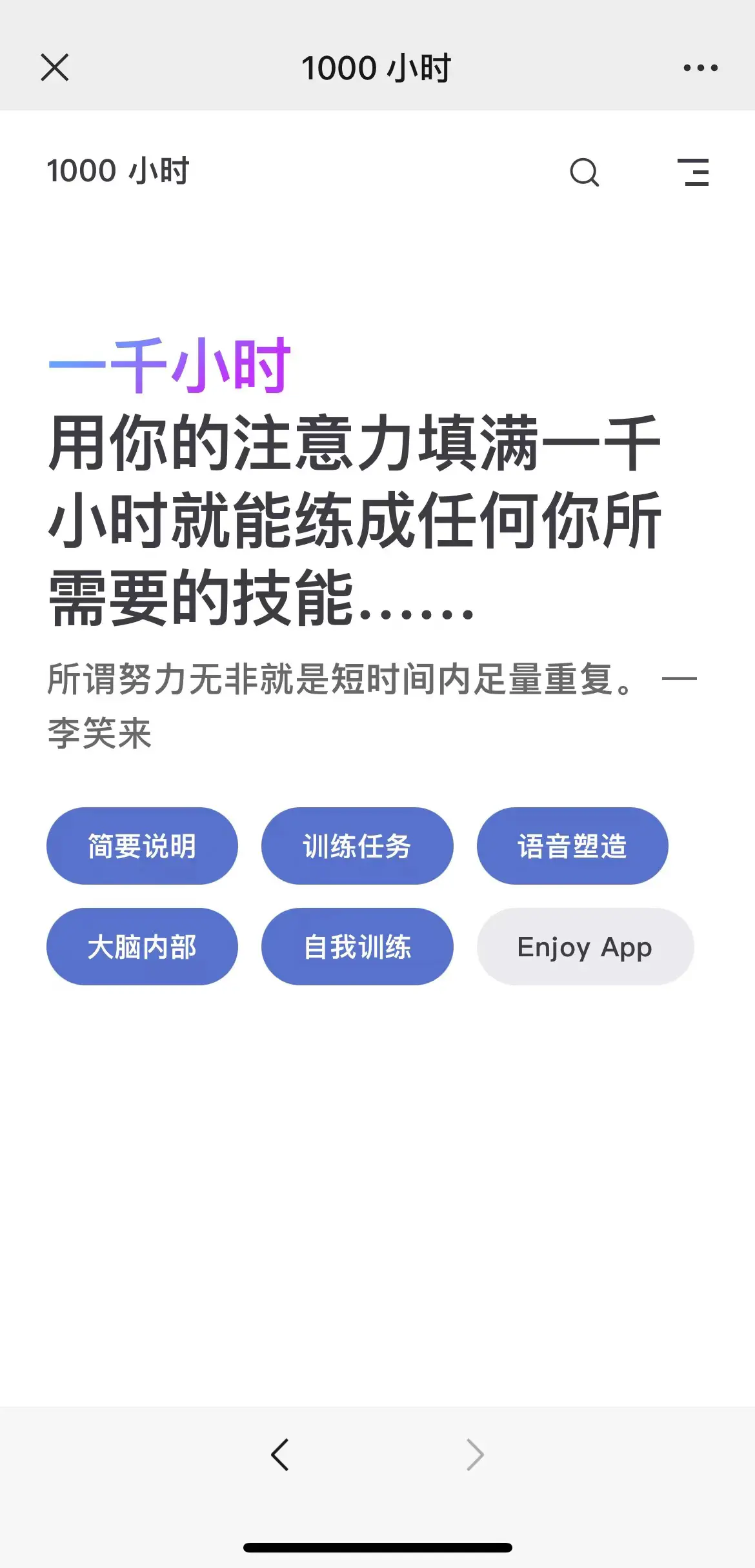This screenshot has height=1568, width=755.
Task: Tap the forward arrow at the page bottom
Action: tap(475, 1455)
